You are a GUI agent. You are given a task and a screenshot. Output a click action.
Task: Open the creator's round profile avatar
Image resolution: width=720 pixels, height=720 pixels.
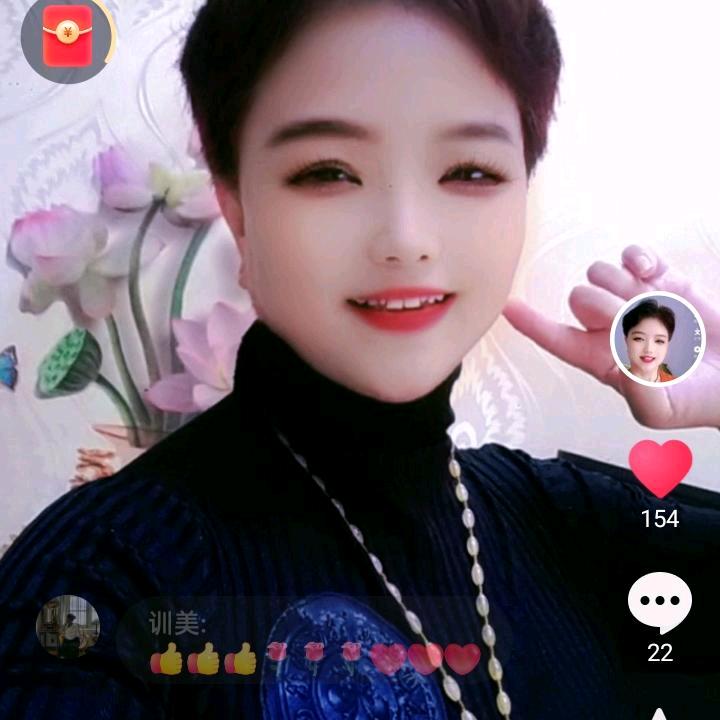(657, 340)
